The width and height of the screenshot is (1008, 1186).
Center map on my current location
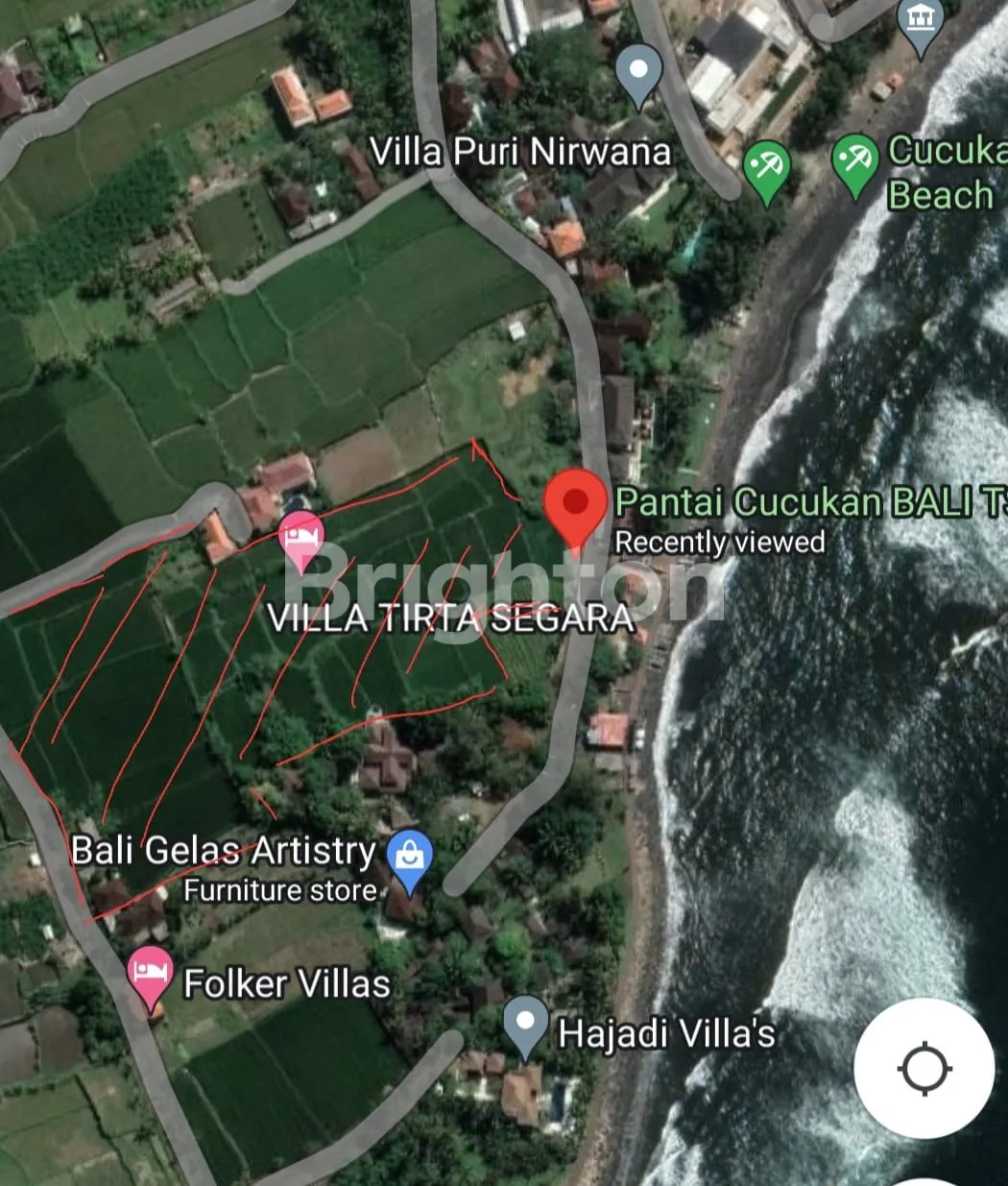click(924, 1068)
